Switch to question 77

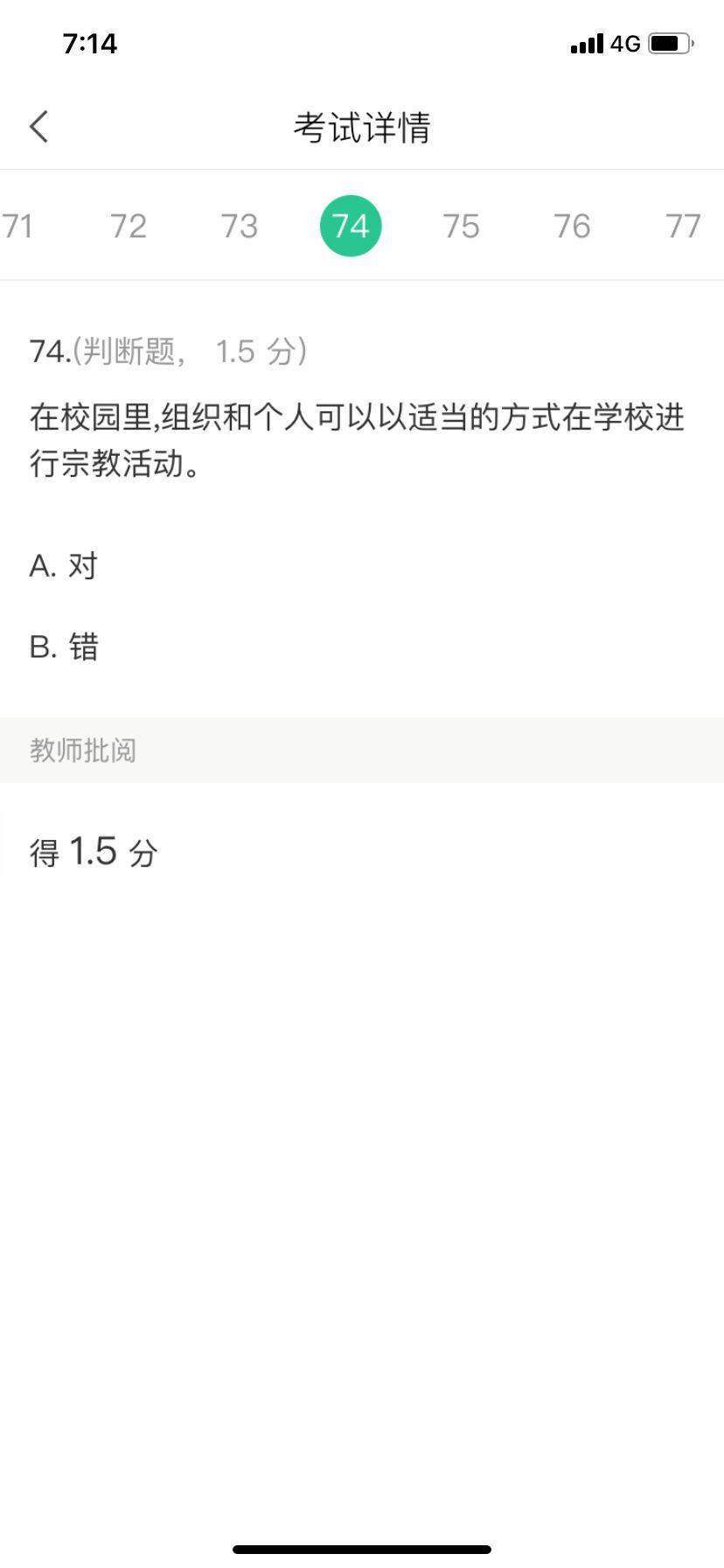(x=683, y=226)
